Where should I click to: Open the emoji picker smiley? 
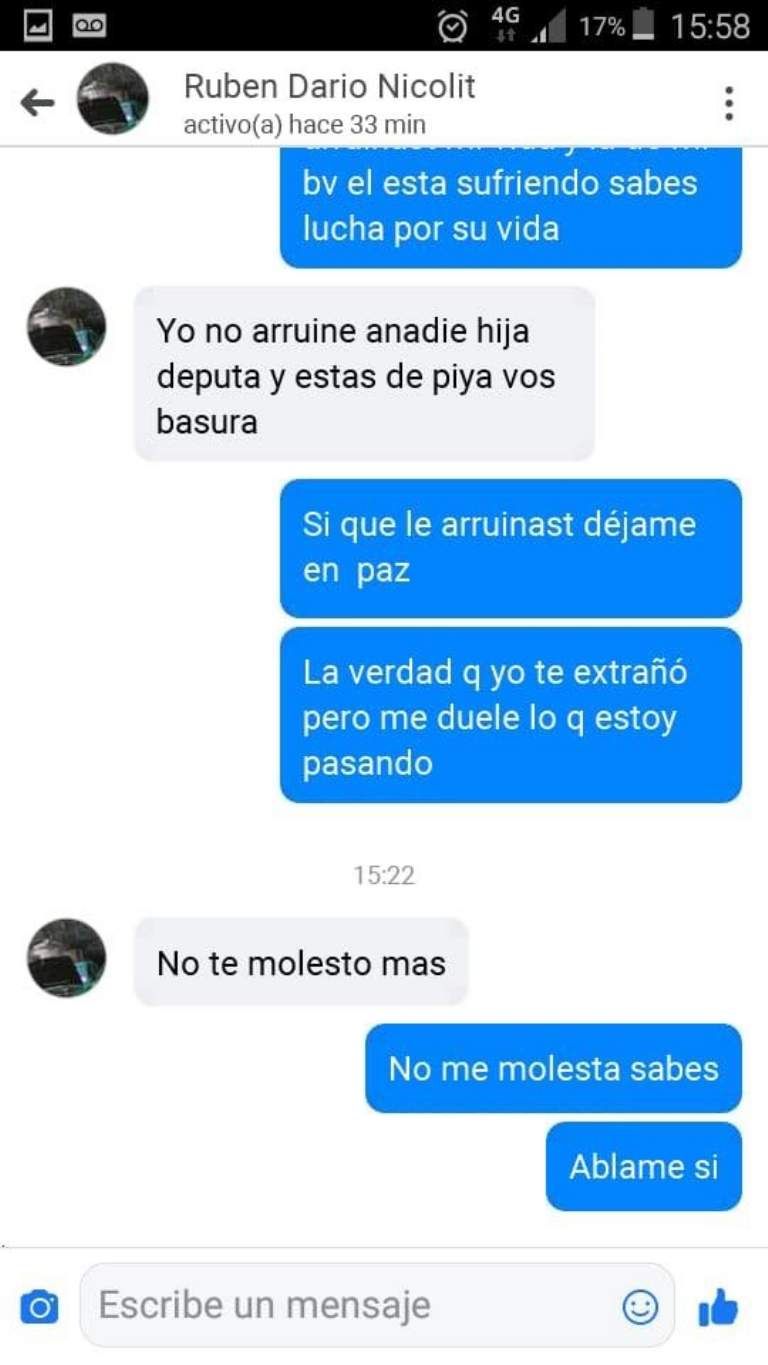coord(640,1306)
